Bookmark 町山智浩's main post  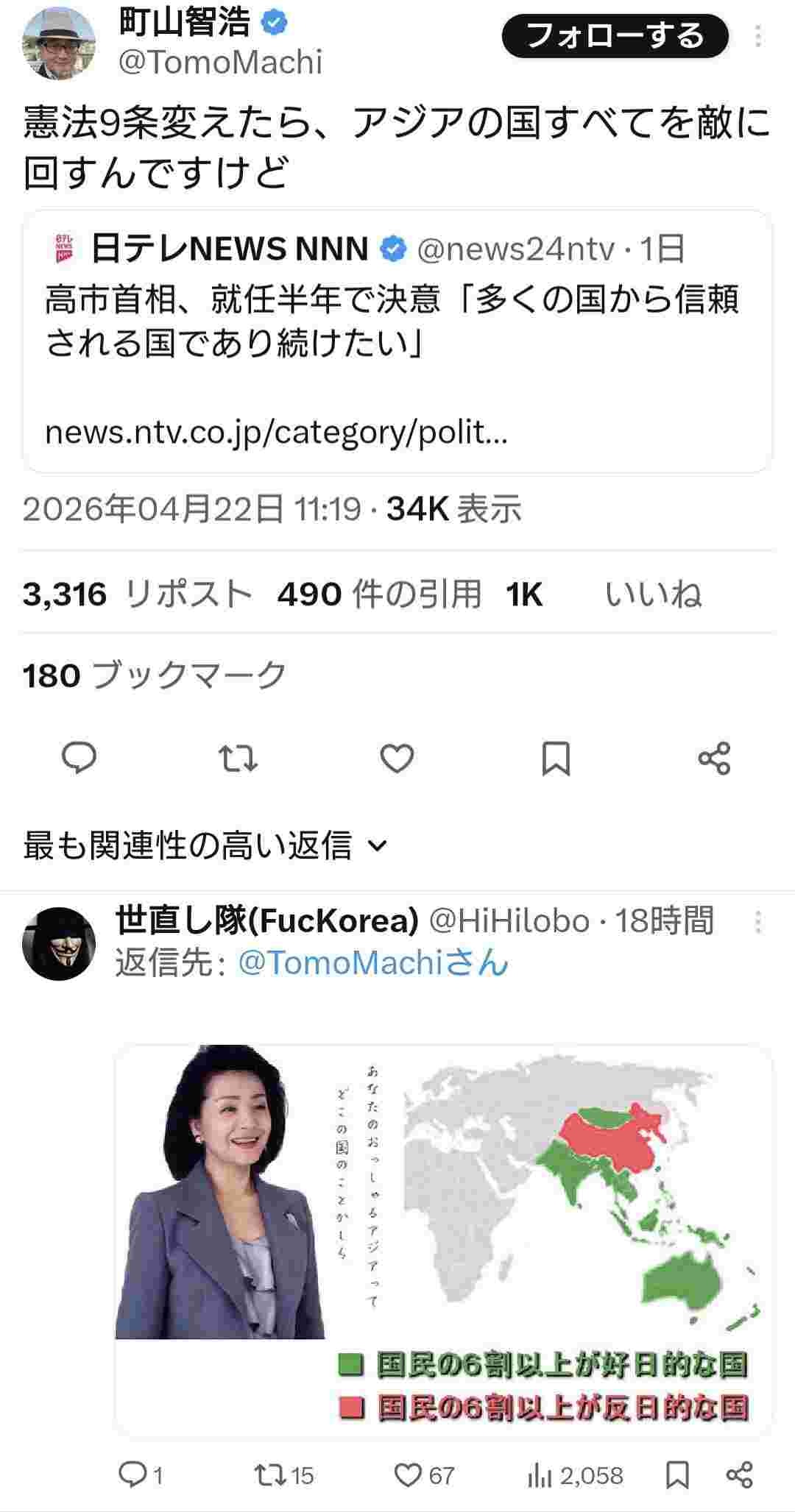tap(556, 759)
